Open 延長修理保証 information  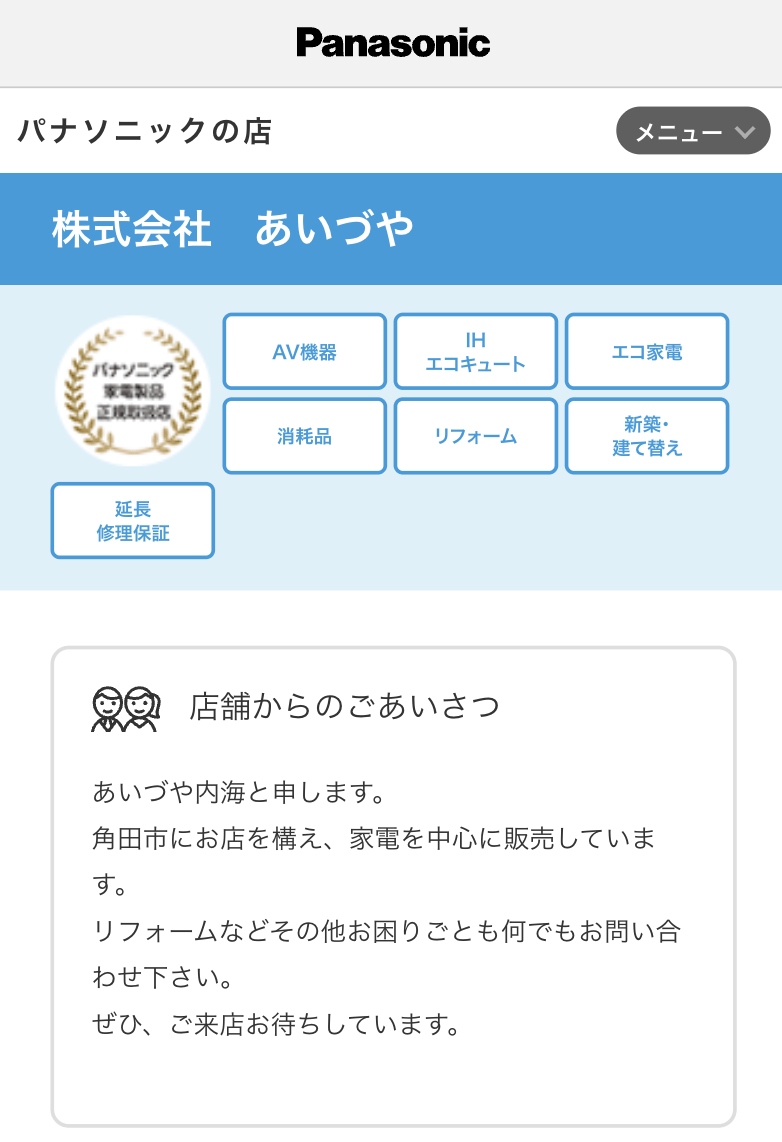pos(133,521)
